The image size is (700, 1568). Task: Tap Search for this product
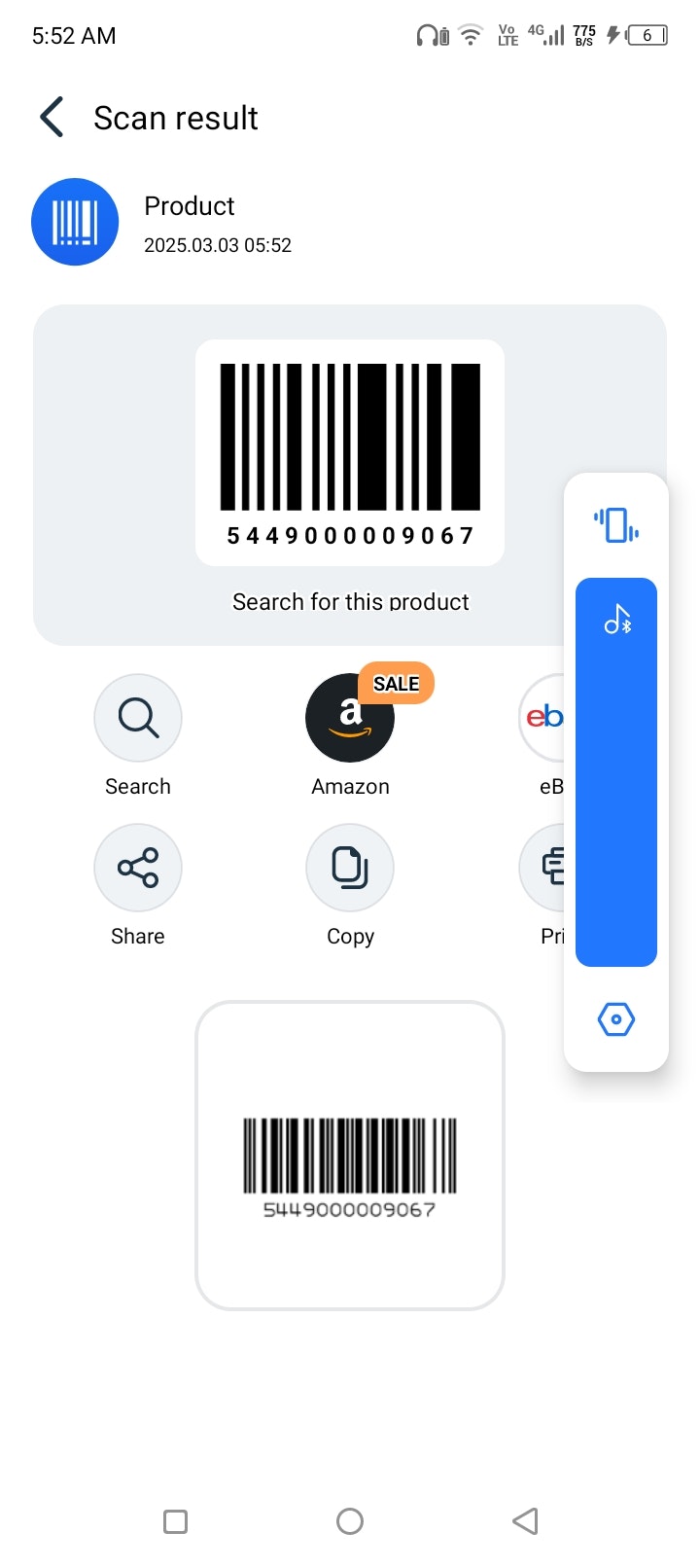(x=350, y=602)
